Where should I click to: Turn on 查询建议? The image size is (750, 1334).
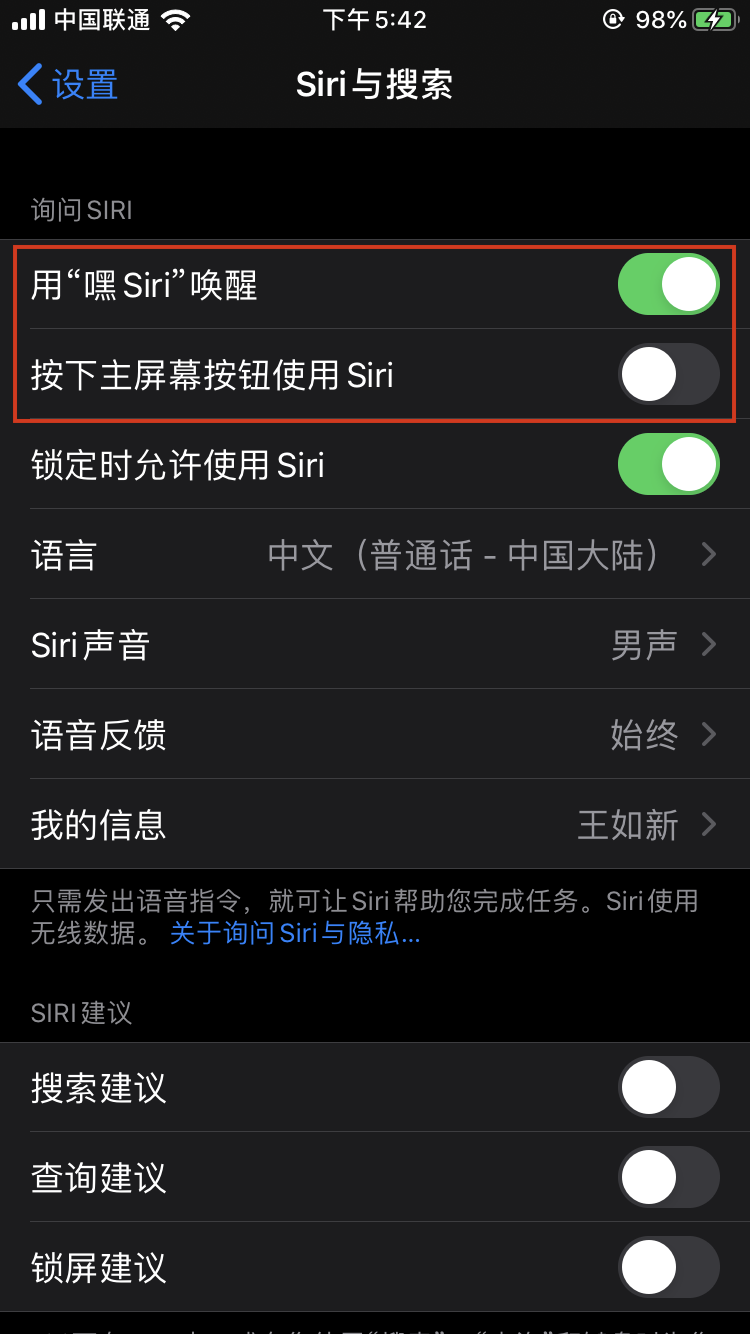(x=668, y=1177)
